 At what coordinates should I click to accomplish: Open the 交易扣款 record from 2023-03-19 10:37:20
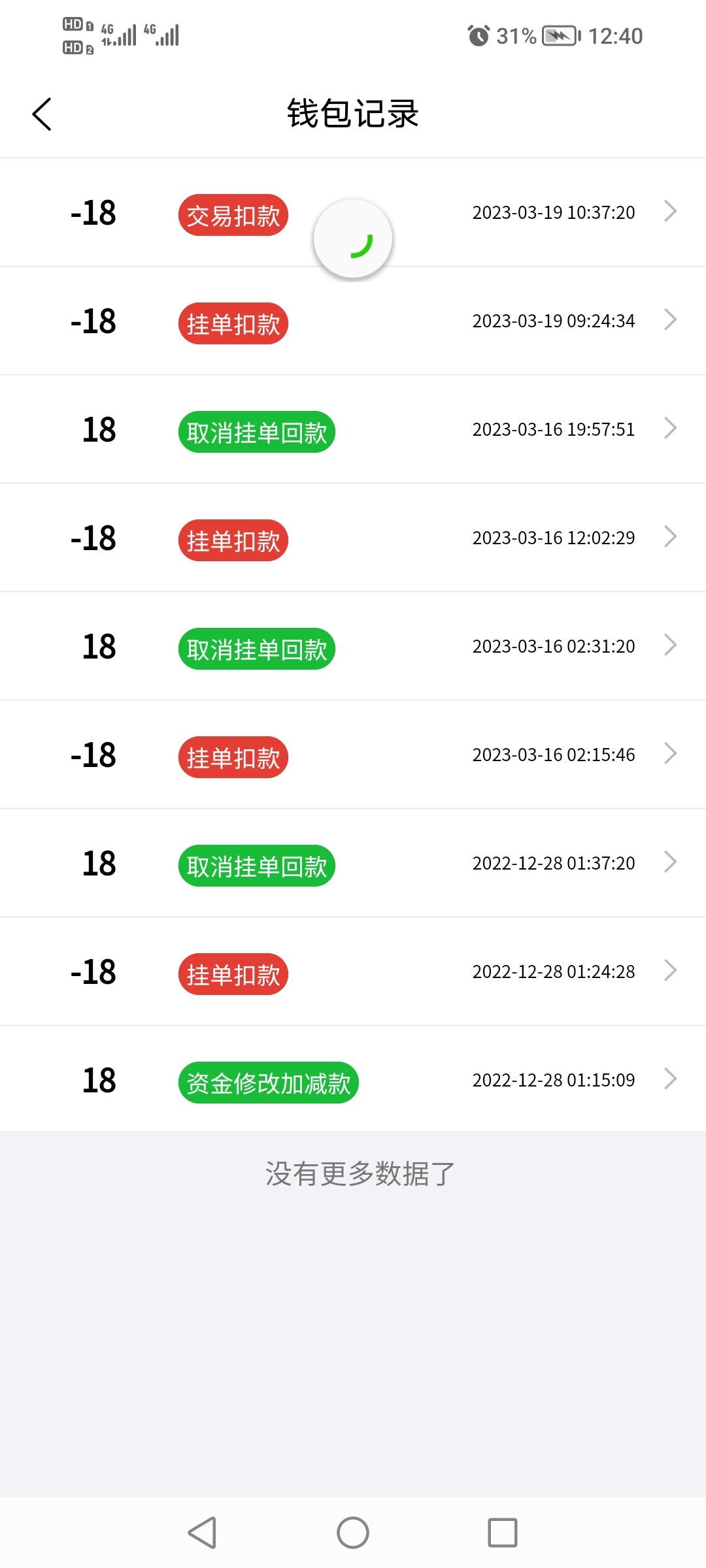tap(553, 212)
